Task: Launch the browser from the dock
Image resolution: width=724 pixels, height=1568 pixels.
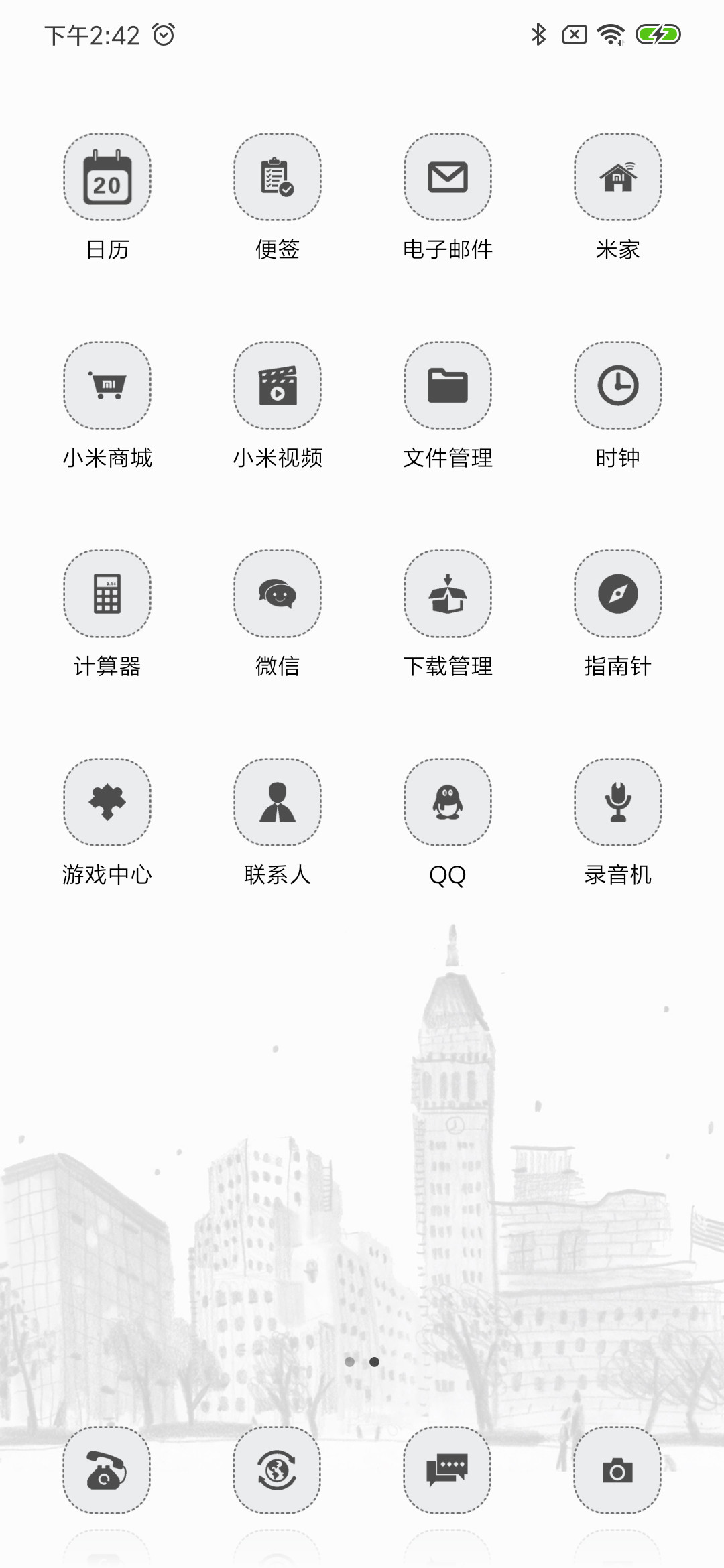Action: (x=277, y=1470)
